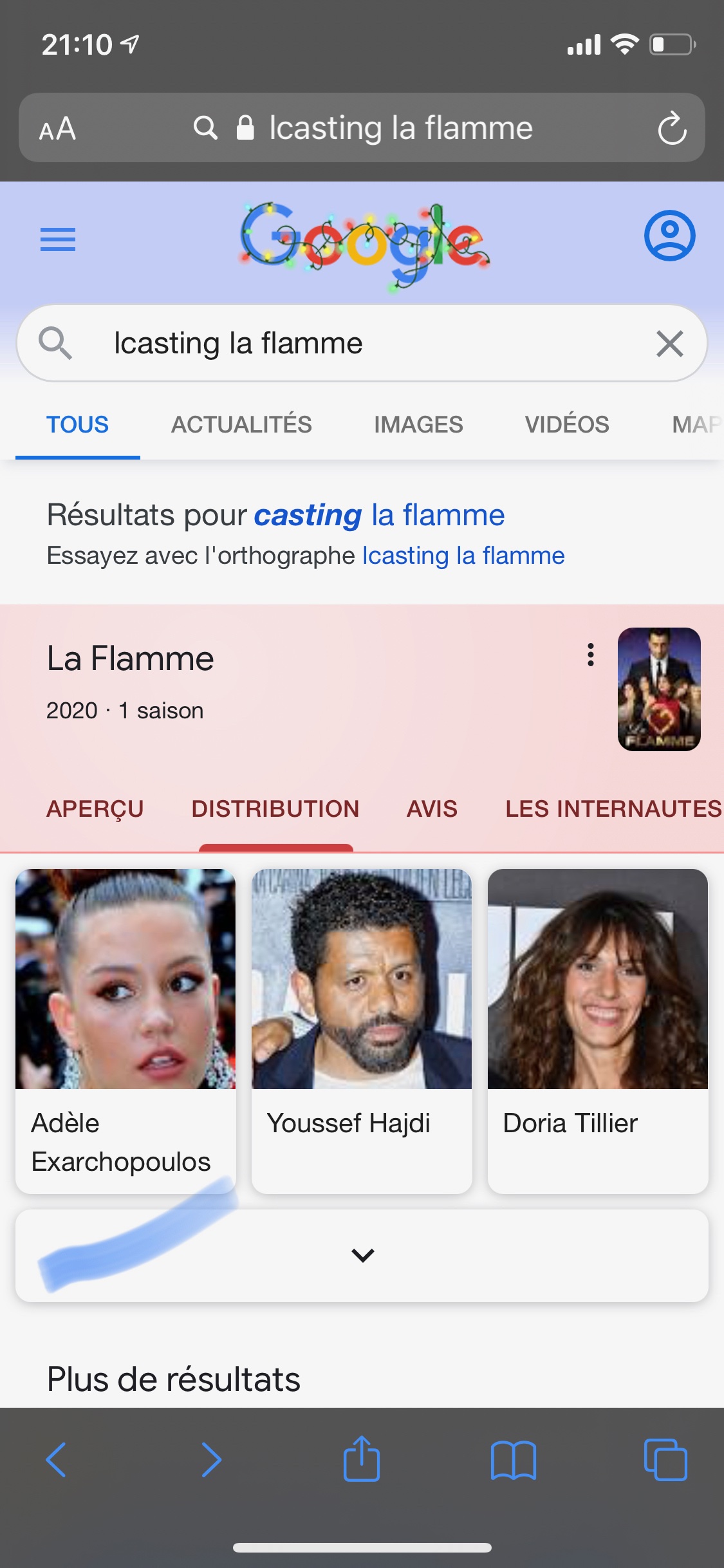
Task: Search instead for lcasting la flamme
Action: pyautogui.click(x=463, y=555)
